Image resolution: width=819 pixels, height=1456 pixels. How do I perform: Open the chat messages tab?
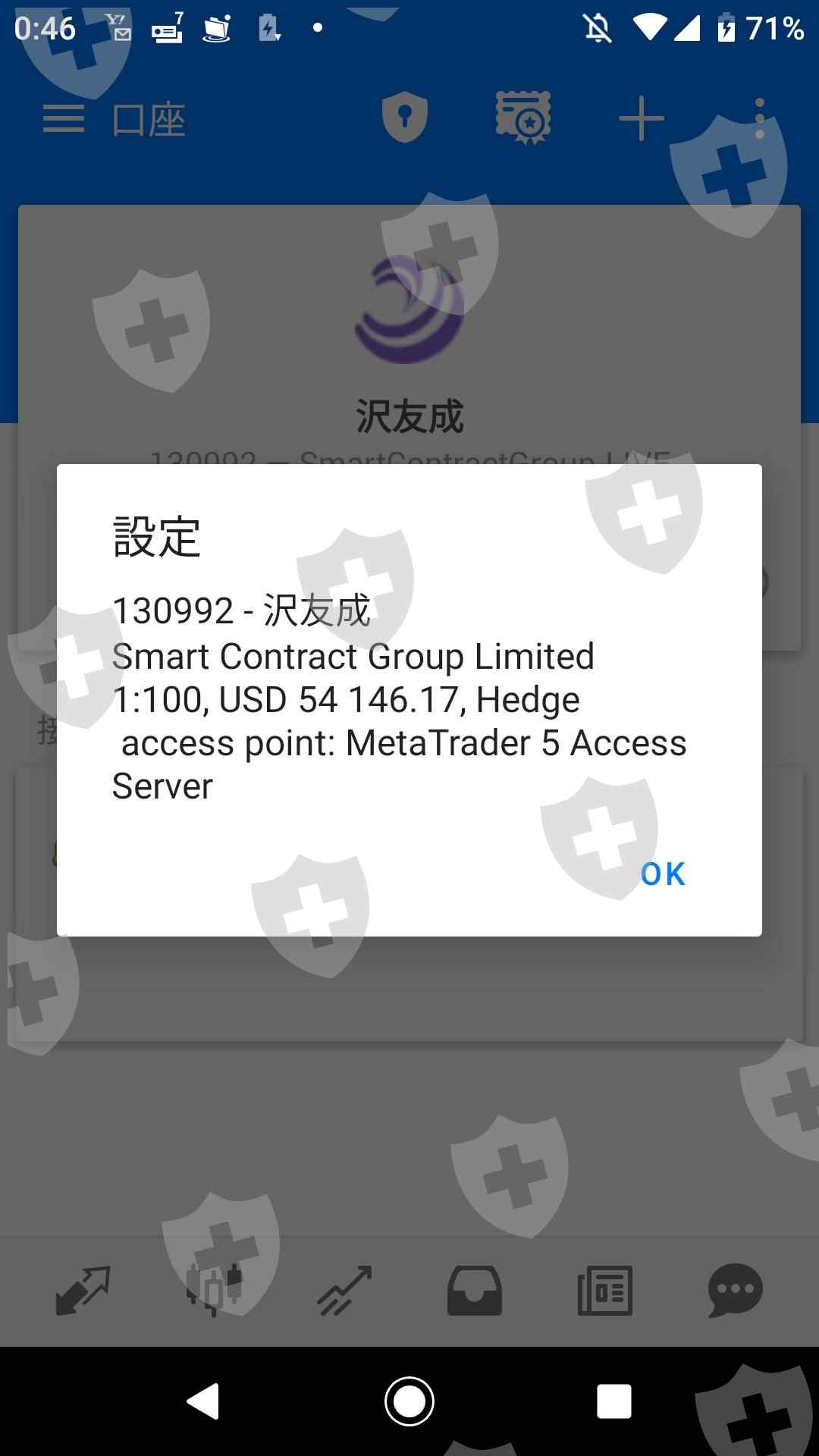736,1290
